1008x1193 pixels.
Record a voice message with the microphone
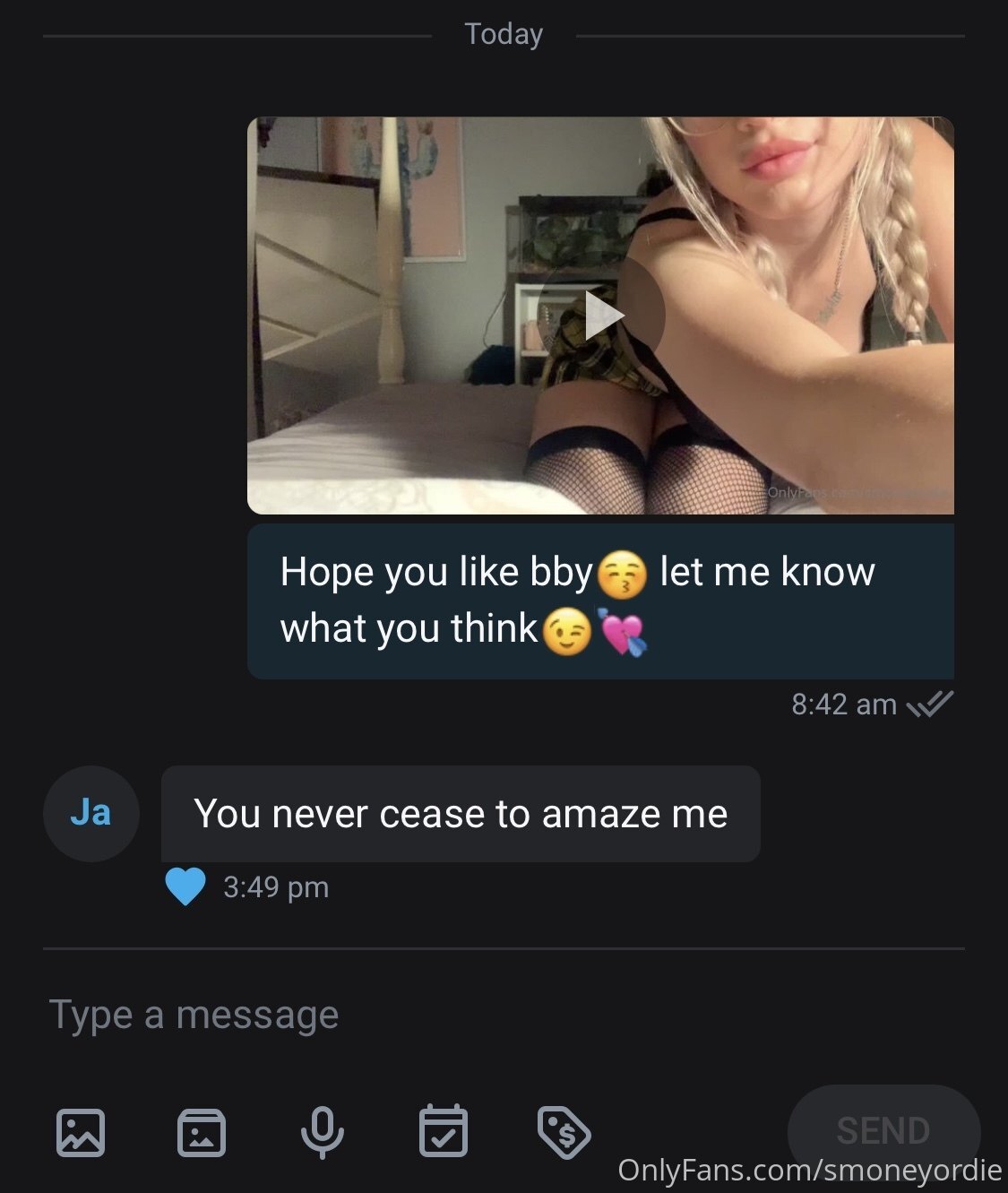tap(322, 1131)
